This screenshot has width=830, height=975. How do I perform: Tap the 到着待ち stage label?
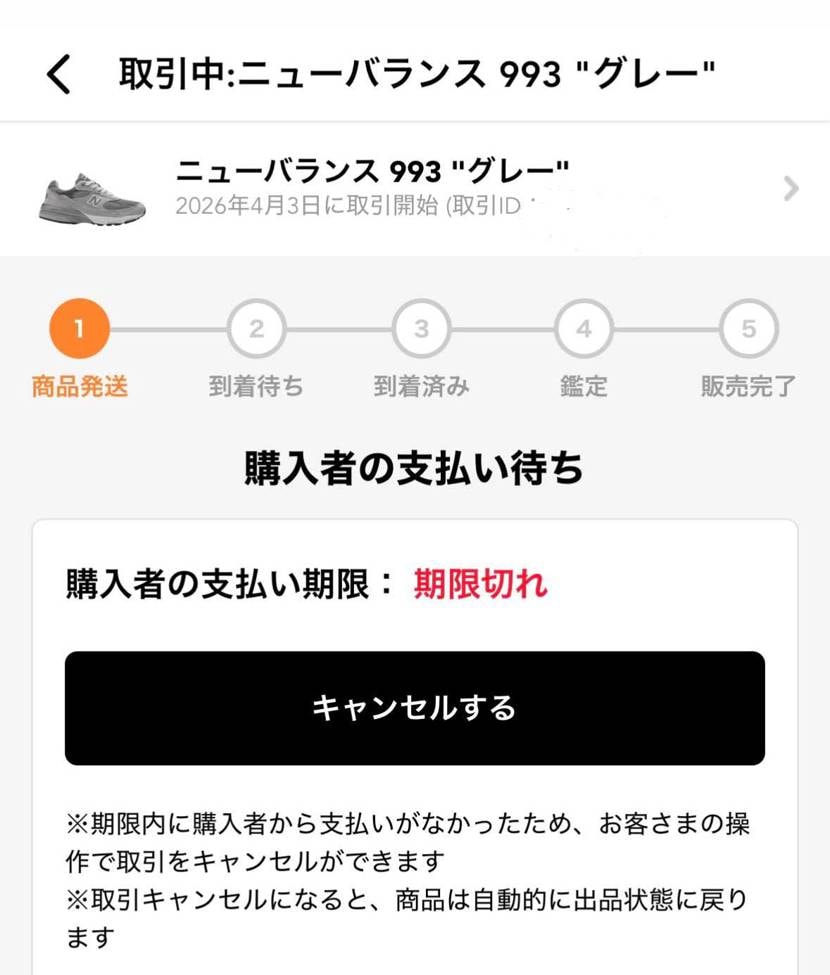256,385
